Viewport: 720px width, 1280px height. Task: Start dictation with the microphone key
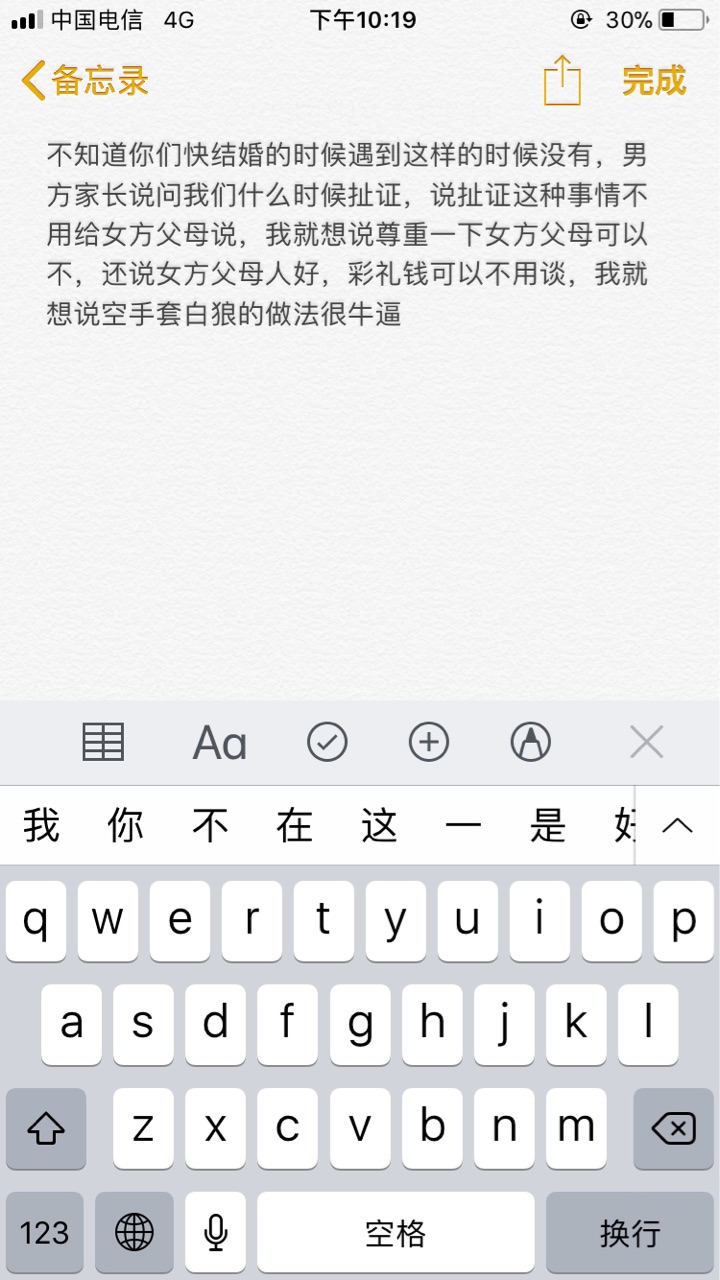point(215,1232)
